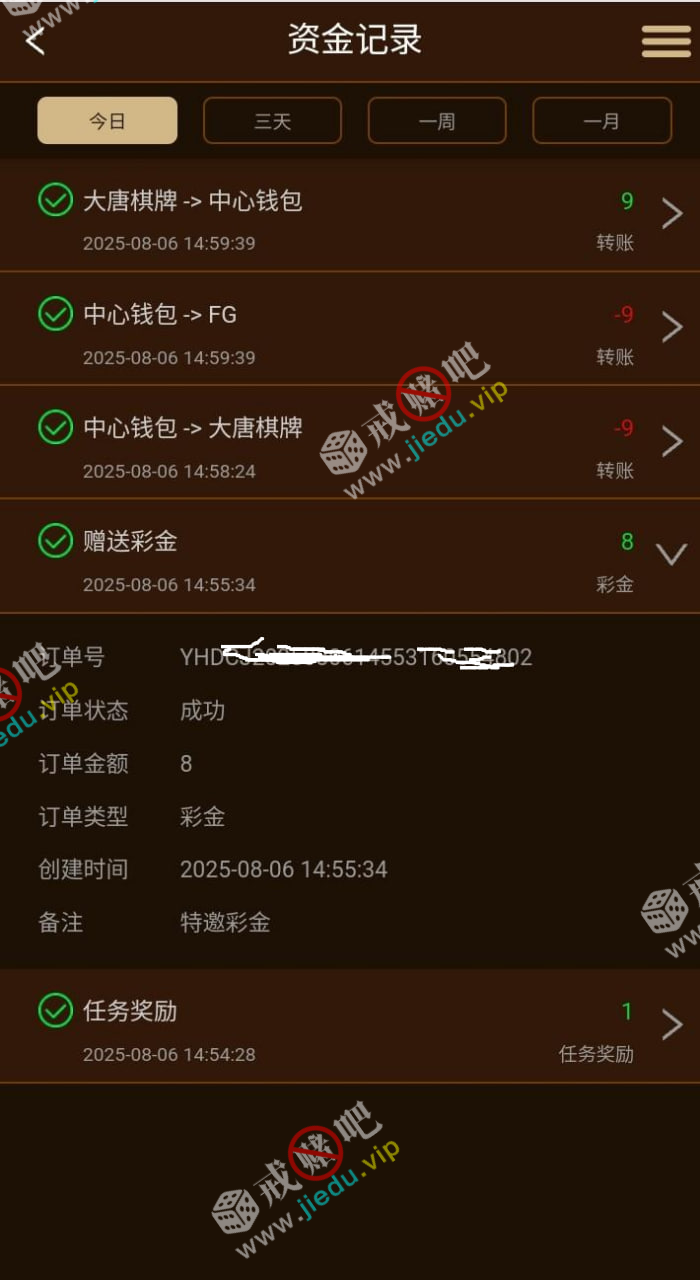Switch to the 三天 tab

[x=272, y=121]
